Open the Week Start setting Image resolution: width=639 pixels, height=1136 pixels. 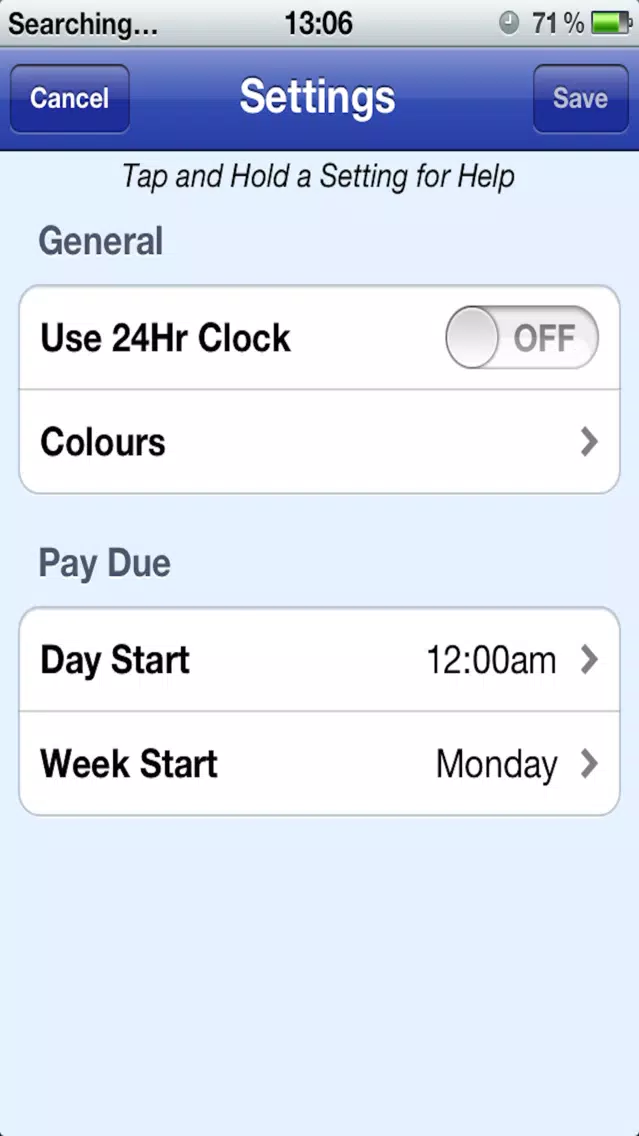[319, 764]
